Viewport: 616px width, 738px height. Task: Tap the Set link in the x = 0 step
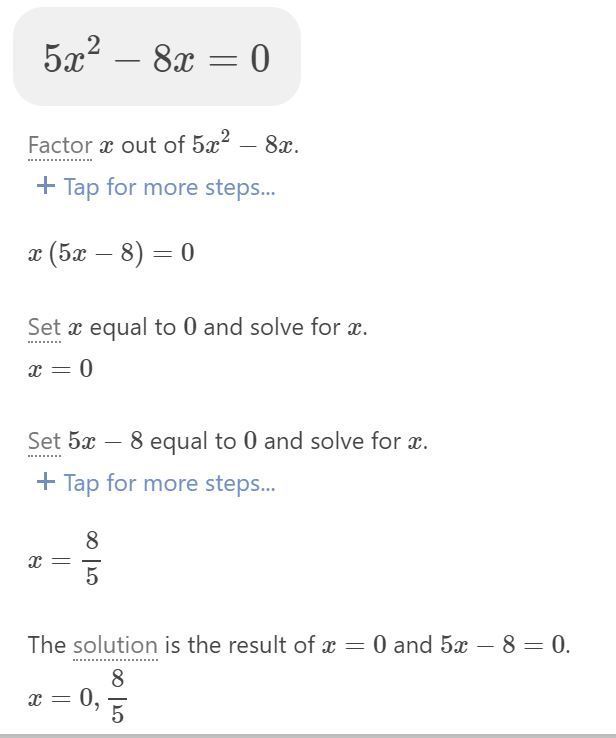point(44,327)
